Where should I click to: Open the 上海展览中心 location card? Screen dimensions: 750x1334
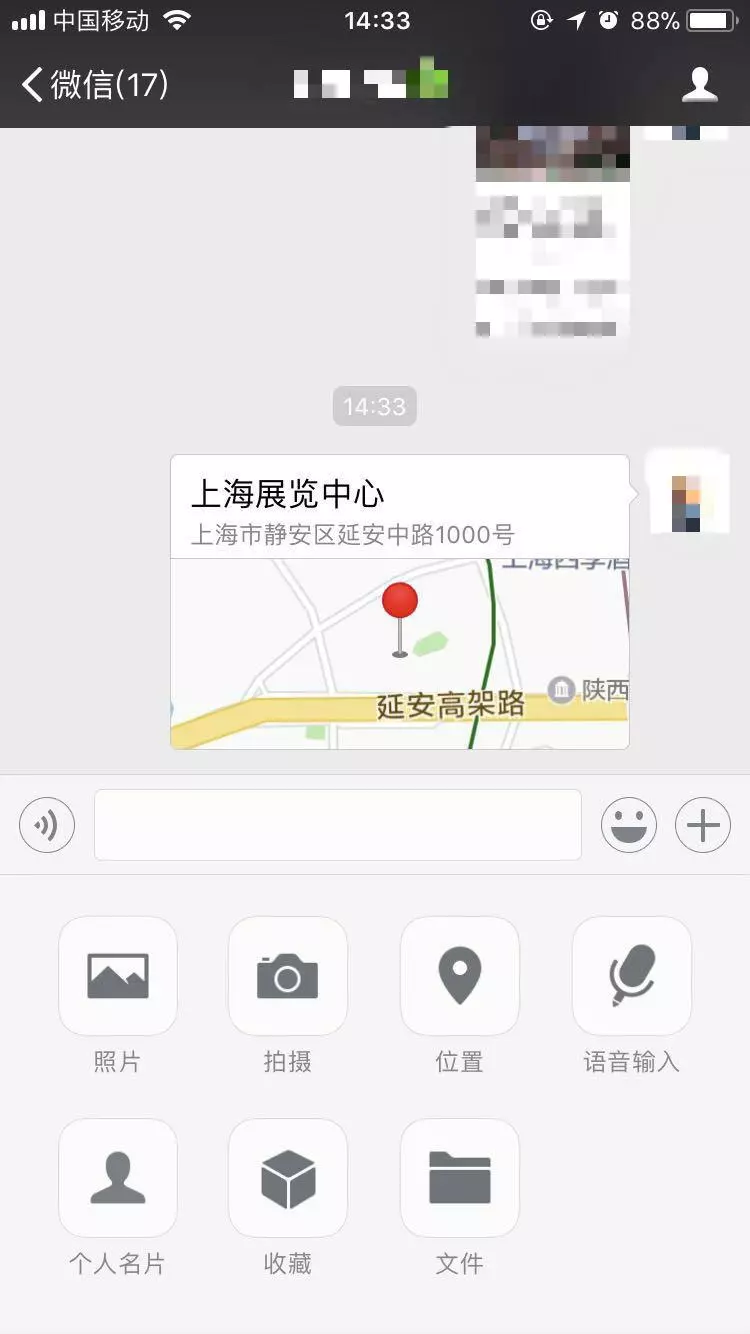[400, 602]
